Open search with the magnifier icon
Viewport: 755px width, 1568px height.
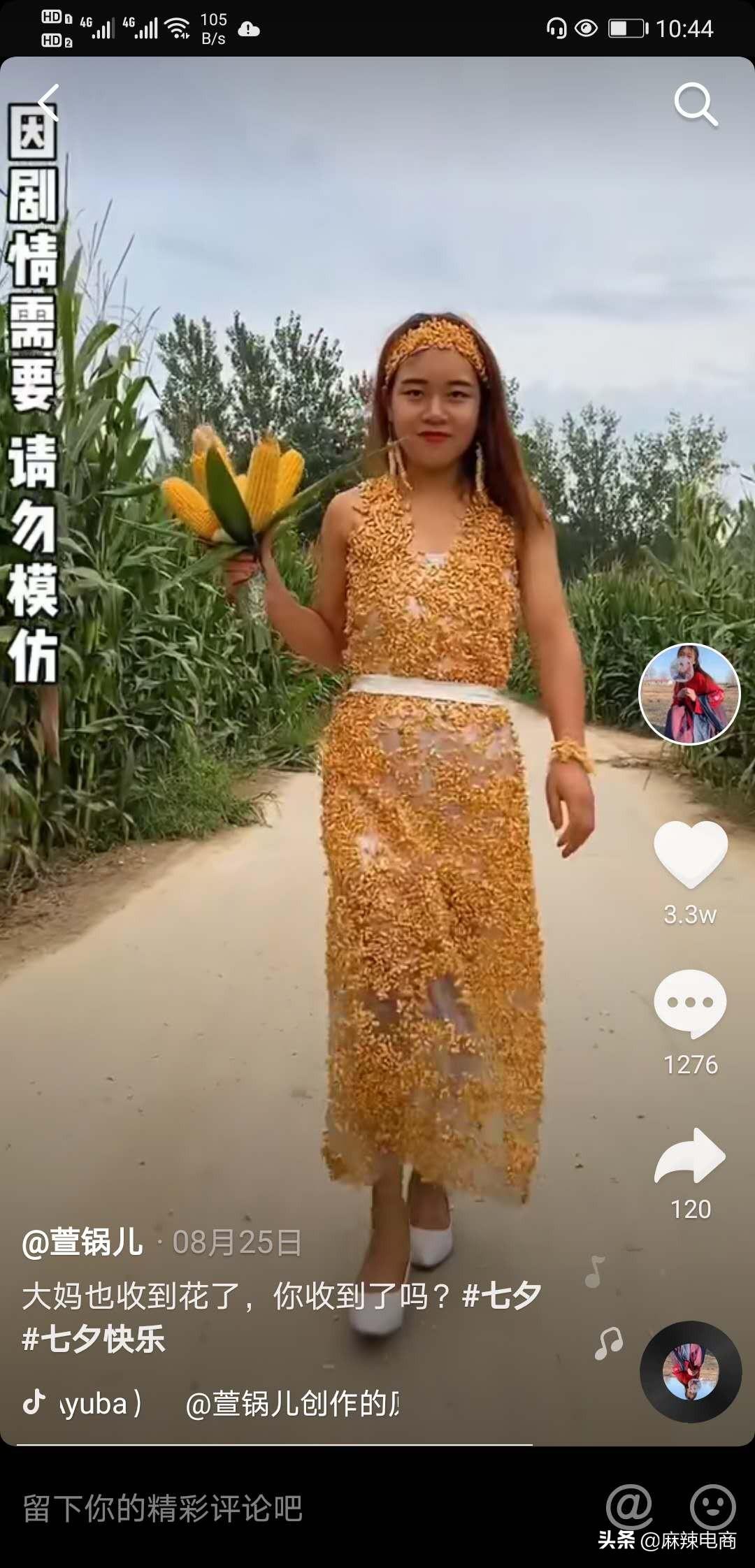(x=695, y=105)
